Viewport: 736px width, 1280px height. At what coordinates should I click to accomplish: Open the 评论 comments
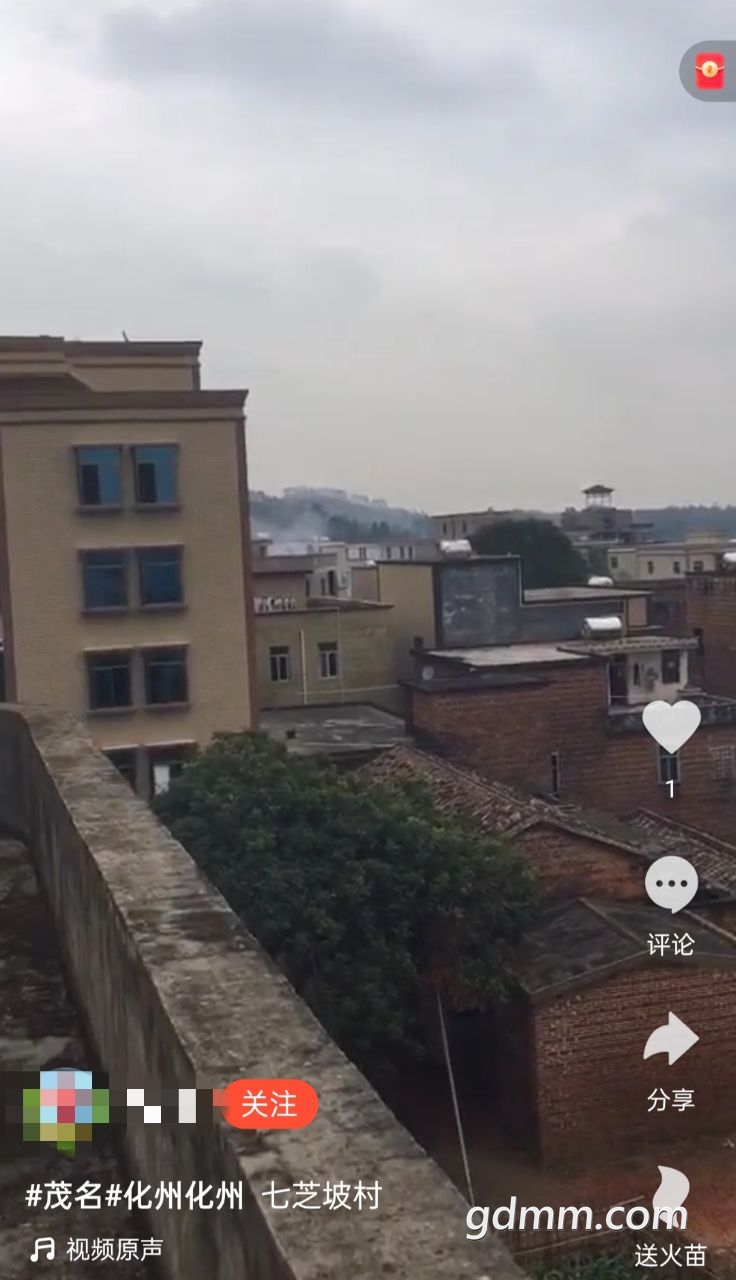[x=671, y=886]
